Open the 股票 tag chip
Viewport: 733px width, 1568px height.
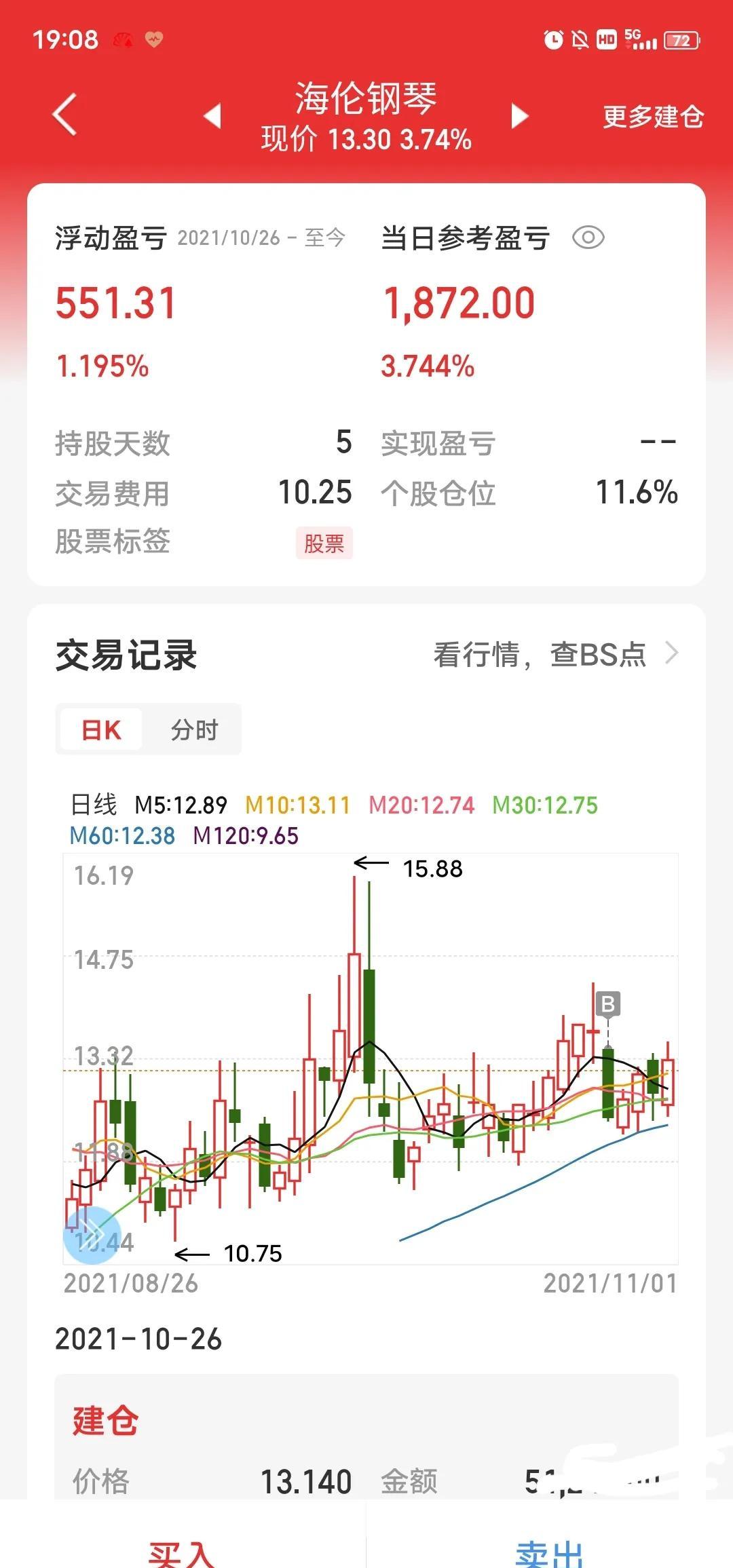[x=324, y=543]
